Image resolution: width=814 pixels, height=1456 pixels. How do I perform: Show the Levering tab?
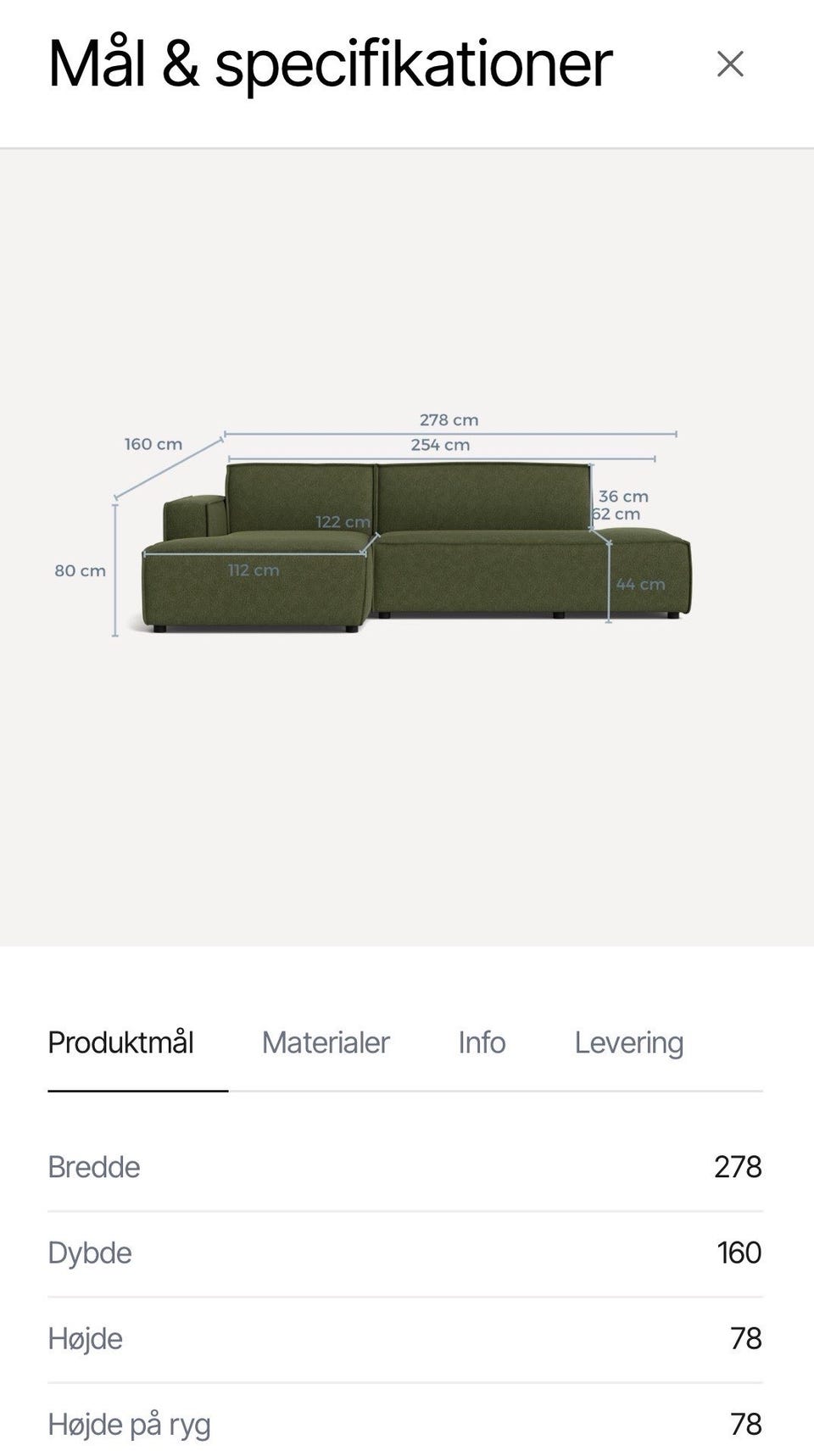click(x=629, y=1042)
